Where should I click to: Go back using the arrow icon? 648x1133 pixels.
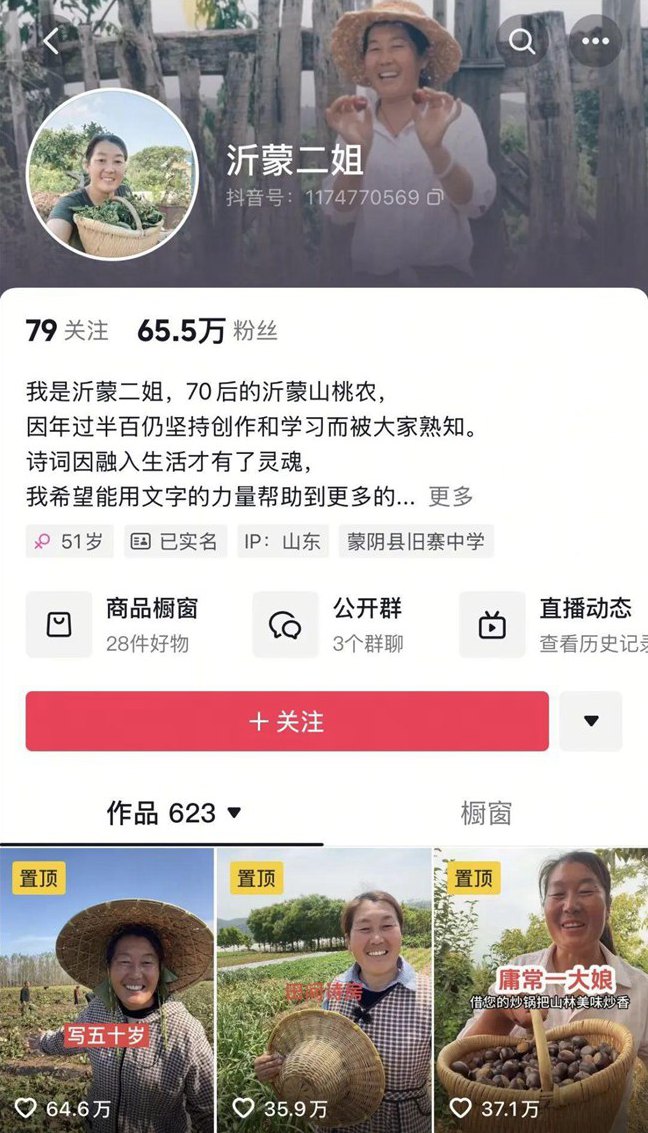click(52, 41)
